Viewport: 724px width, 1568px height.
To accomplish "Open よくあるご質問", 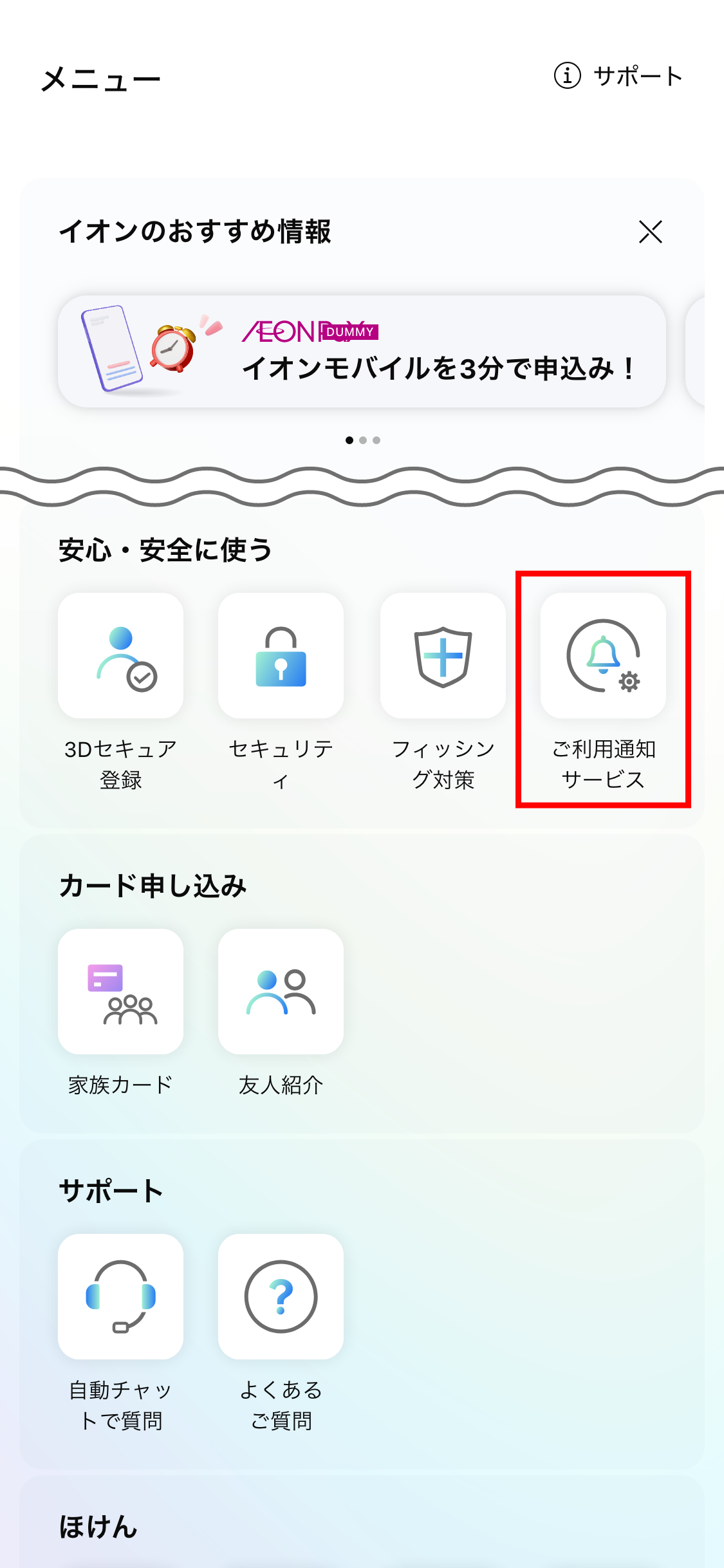I will (281, 1297).
